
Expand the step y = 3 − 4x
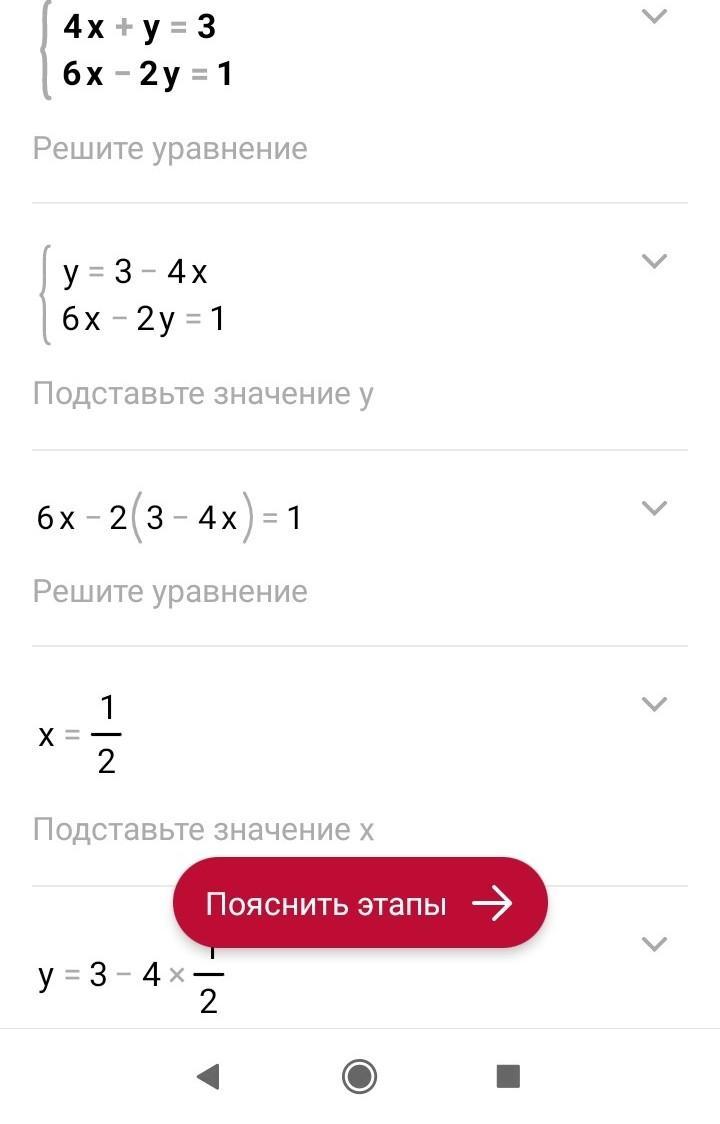(x=653, y=261)
